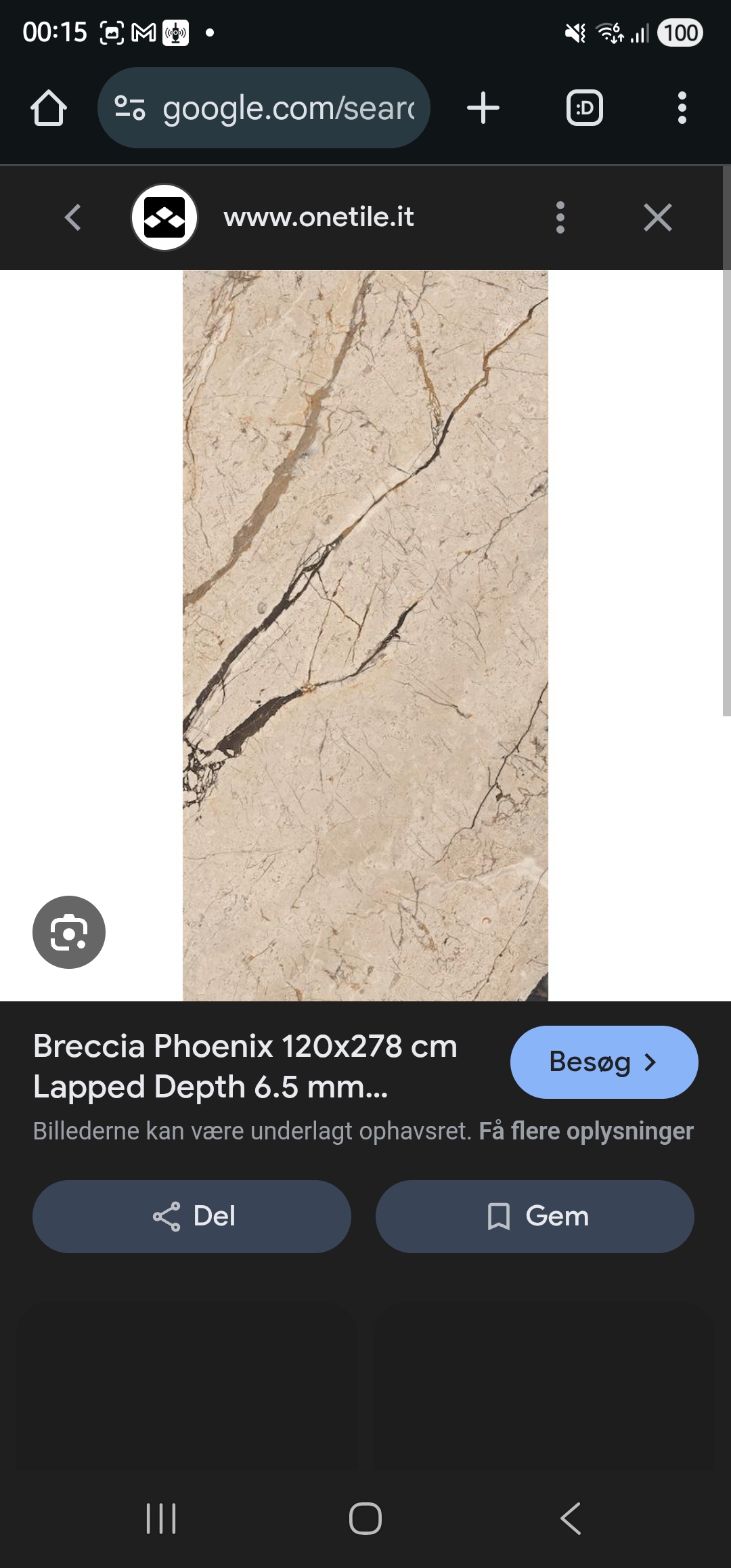Open the Breccia Phoenix marble image
731x1568 pixels.
[365, 635]
